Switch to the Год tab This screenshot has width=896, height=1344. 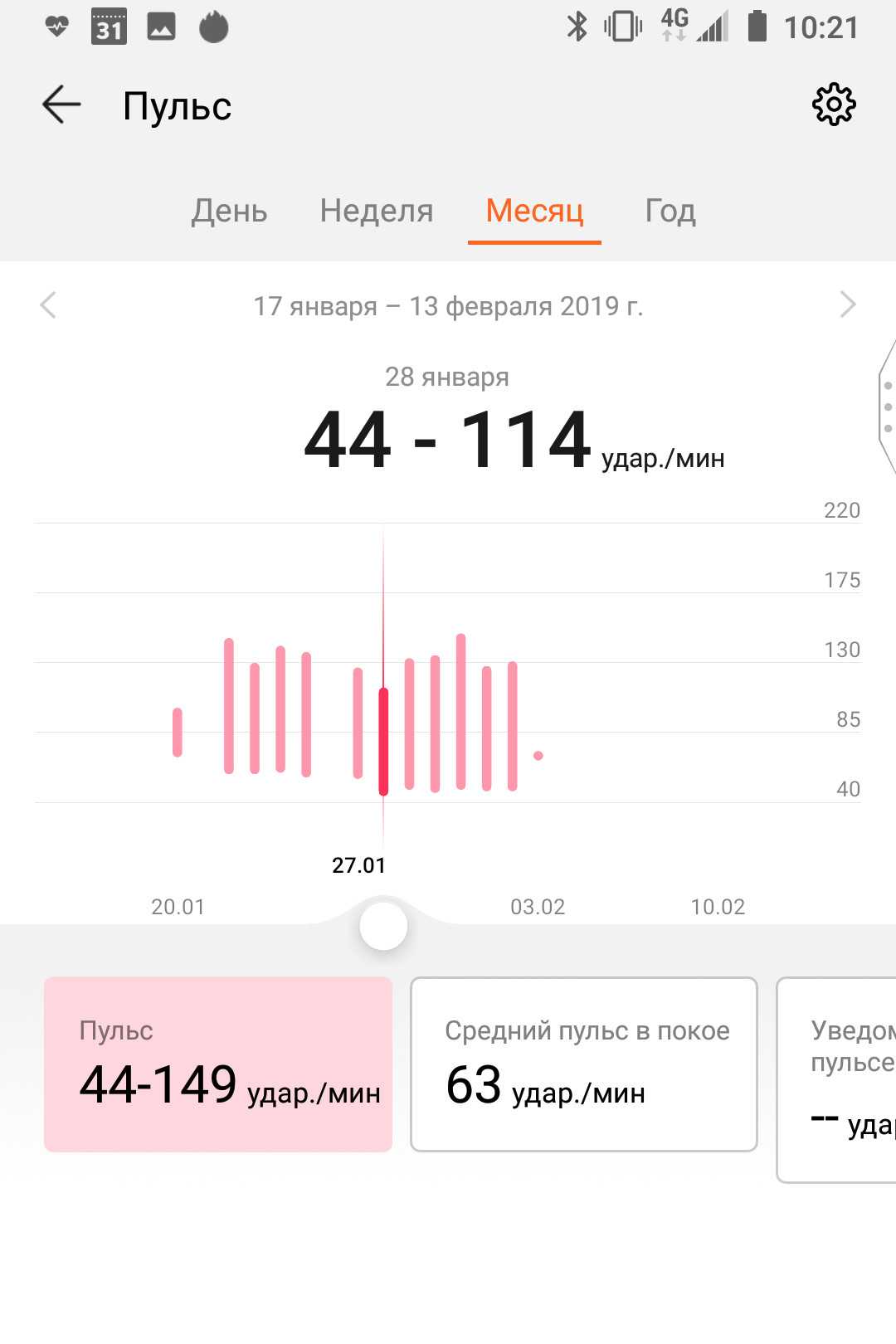point(670,212)
